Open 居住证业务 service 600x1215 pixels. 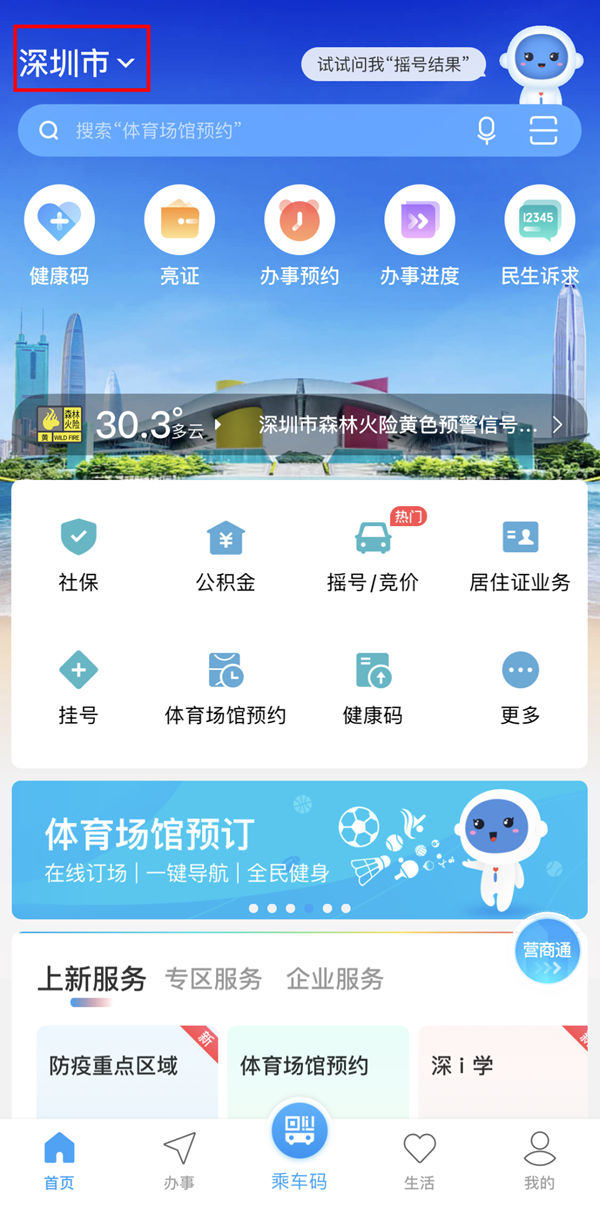pos(520,555)
